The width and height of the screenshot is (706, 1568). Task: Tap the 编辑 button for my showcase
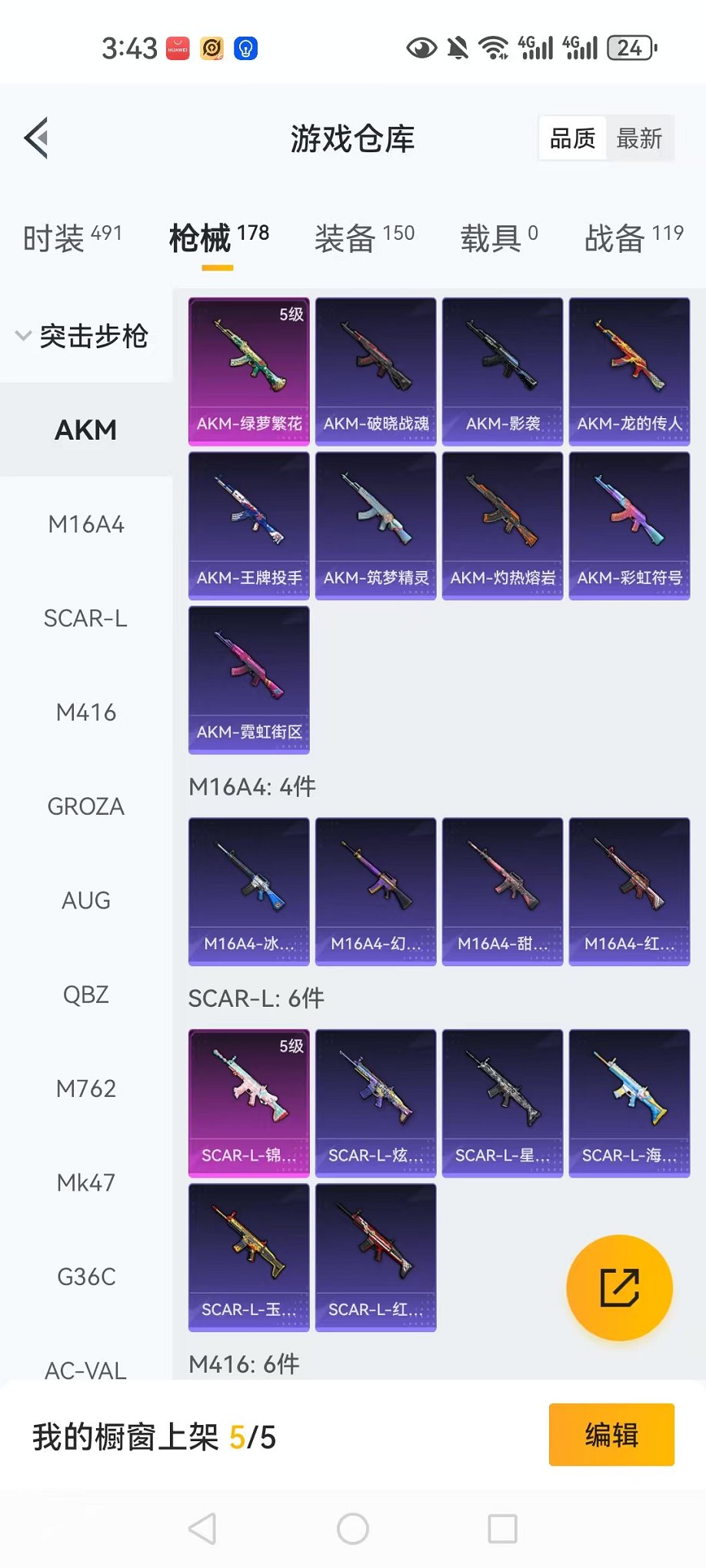(x=611, y=1435)
